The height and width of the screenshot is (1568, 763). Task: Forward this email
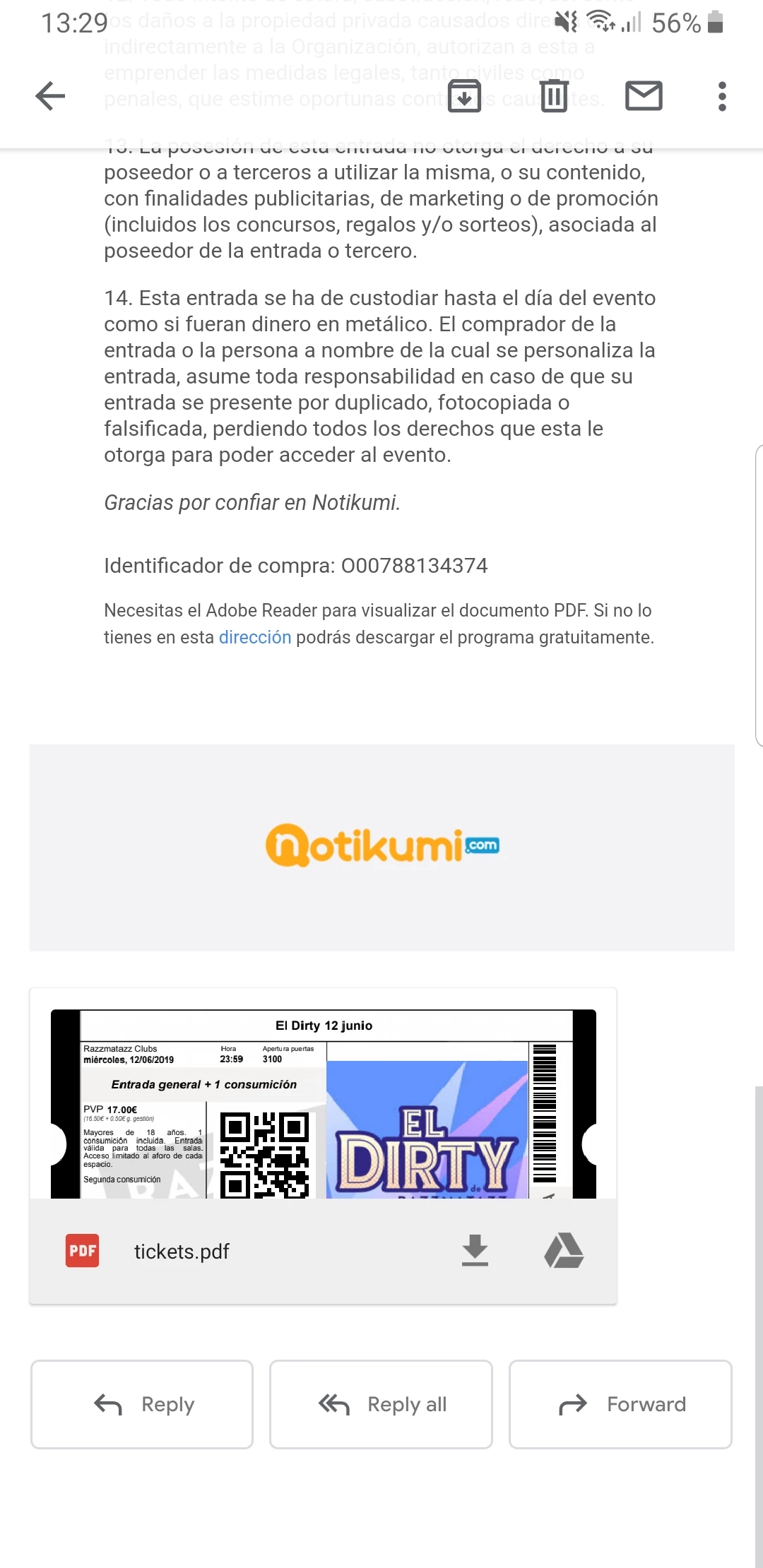point(620,1404)
